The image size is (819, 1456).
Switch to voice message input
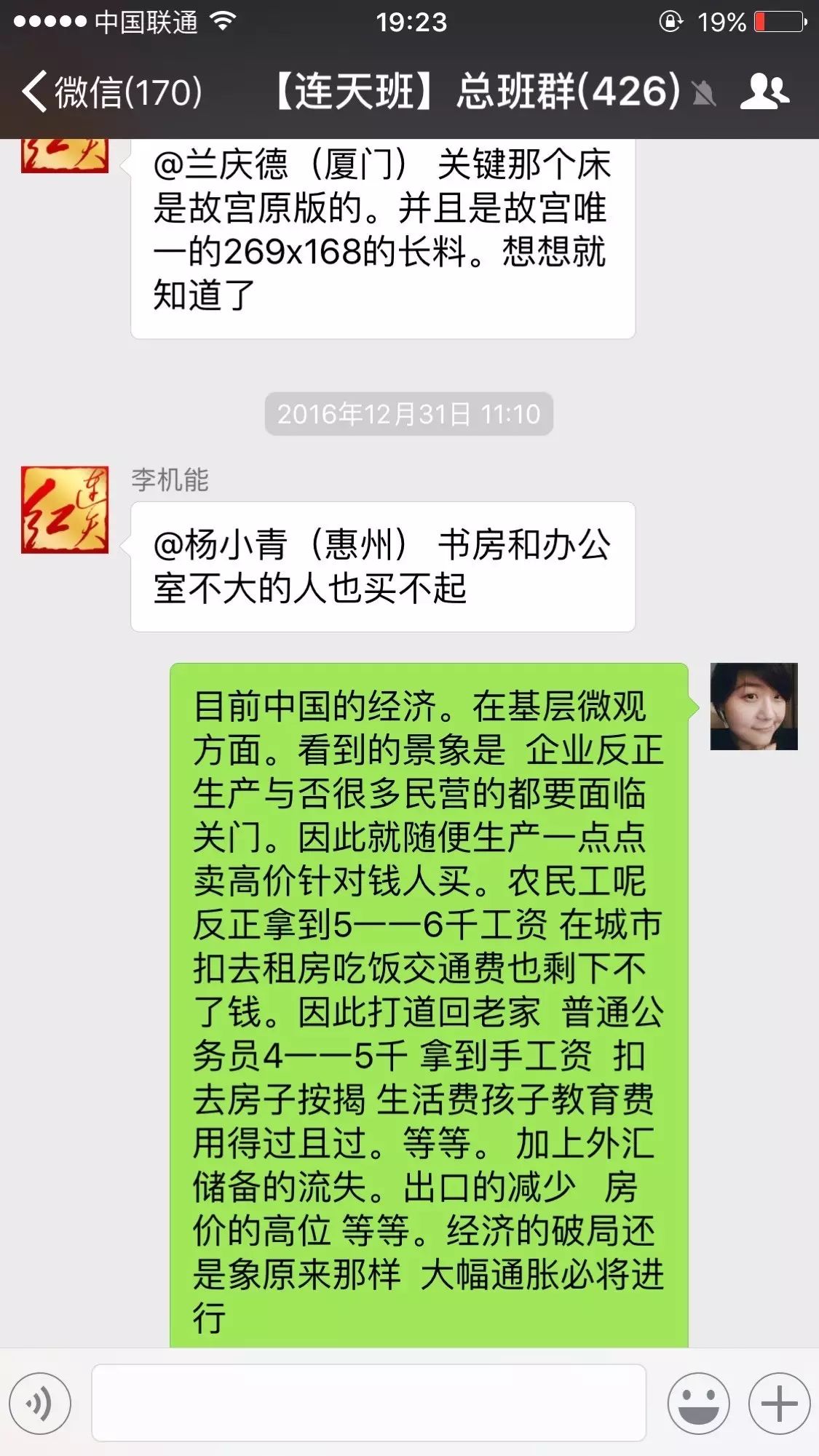coord(40,1404)
